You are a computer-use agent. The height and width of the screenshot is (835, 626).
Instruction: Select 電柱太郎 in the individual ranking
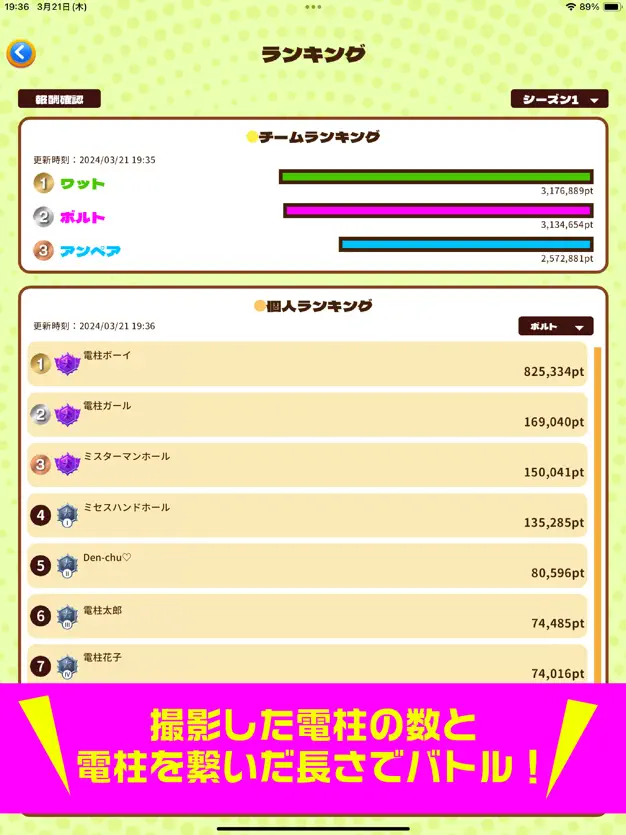pos(307,616)
